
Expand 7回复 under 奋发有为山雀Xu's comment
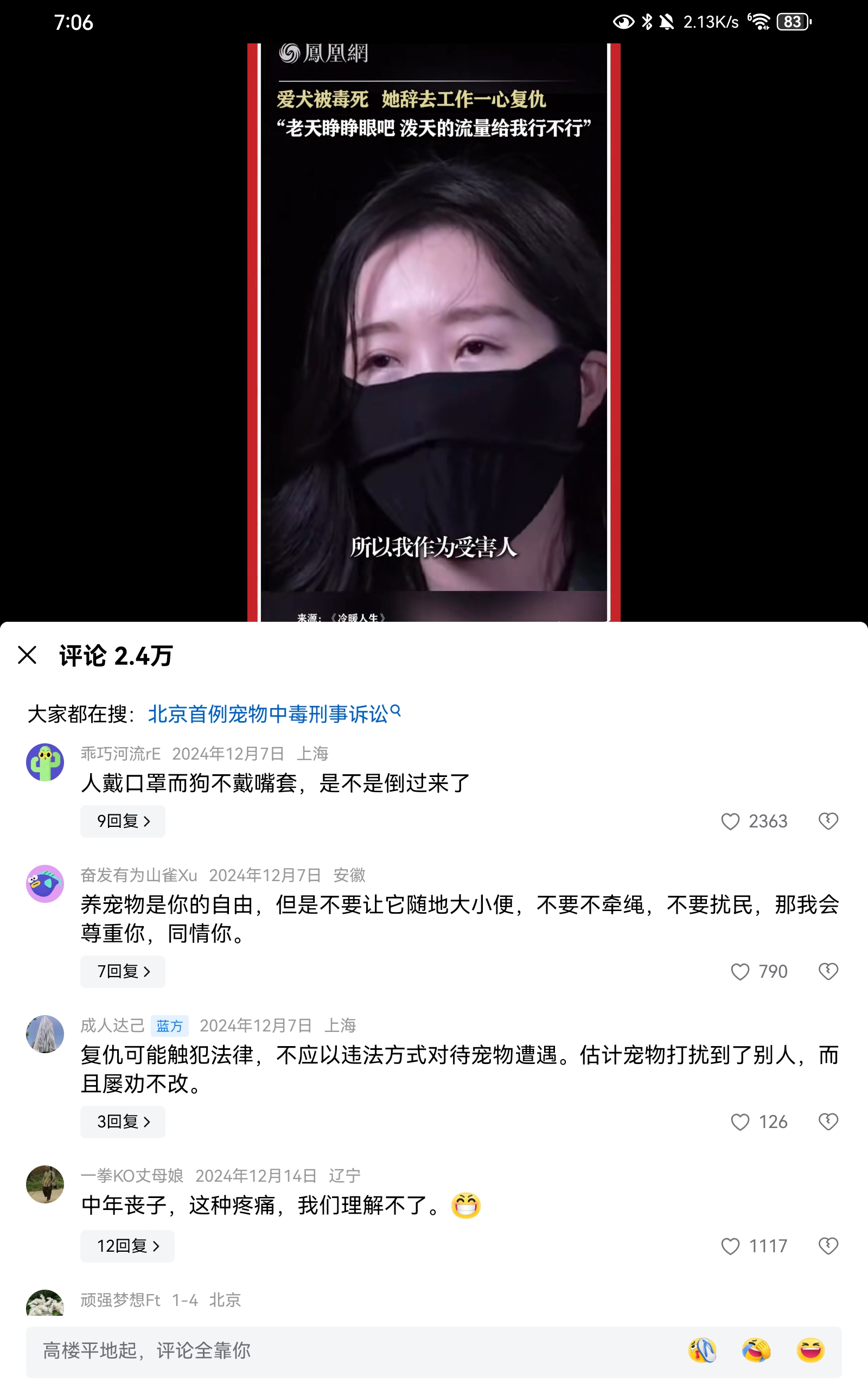123,972
